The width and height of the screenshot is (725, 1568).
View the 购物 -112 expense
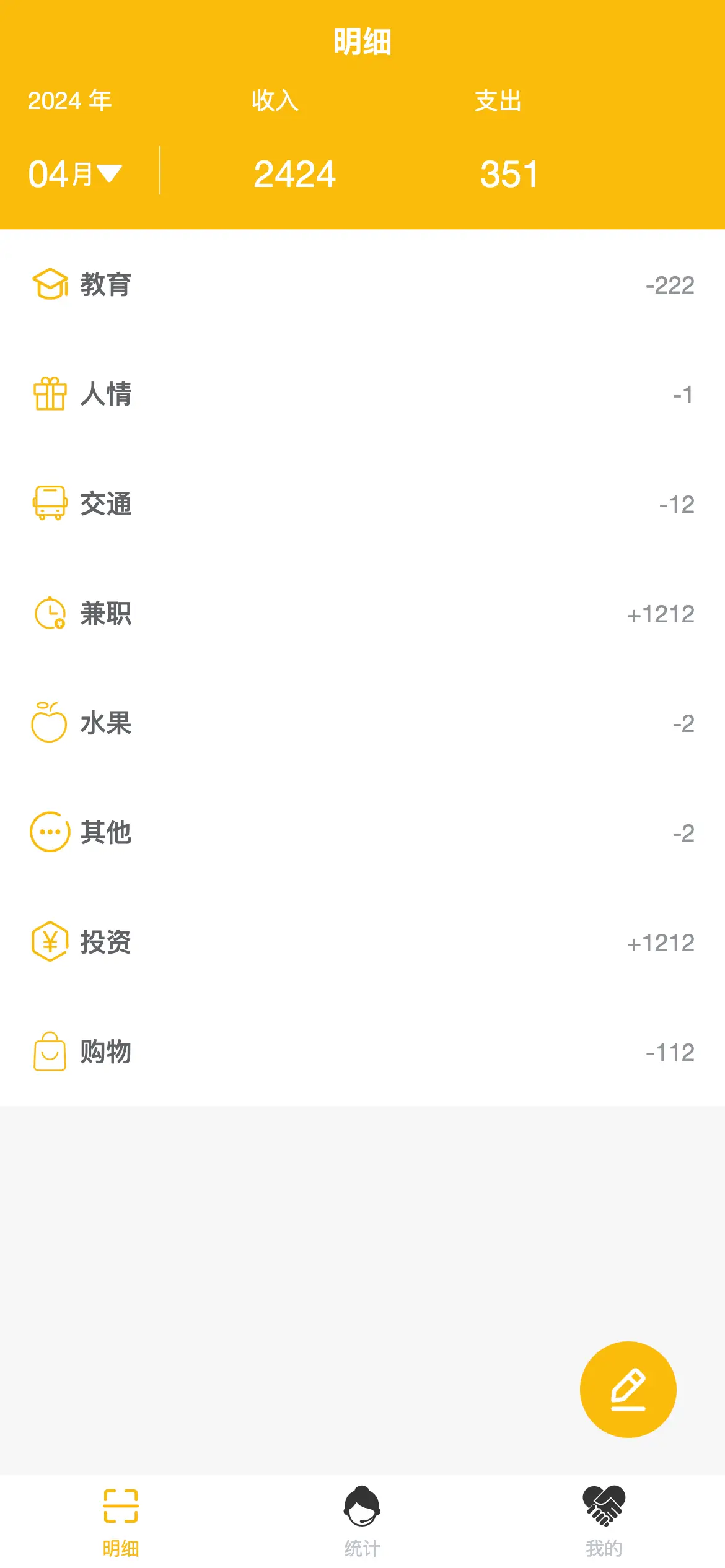pyautogui.click(x=362, y=1052)
